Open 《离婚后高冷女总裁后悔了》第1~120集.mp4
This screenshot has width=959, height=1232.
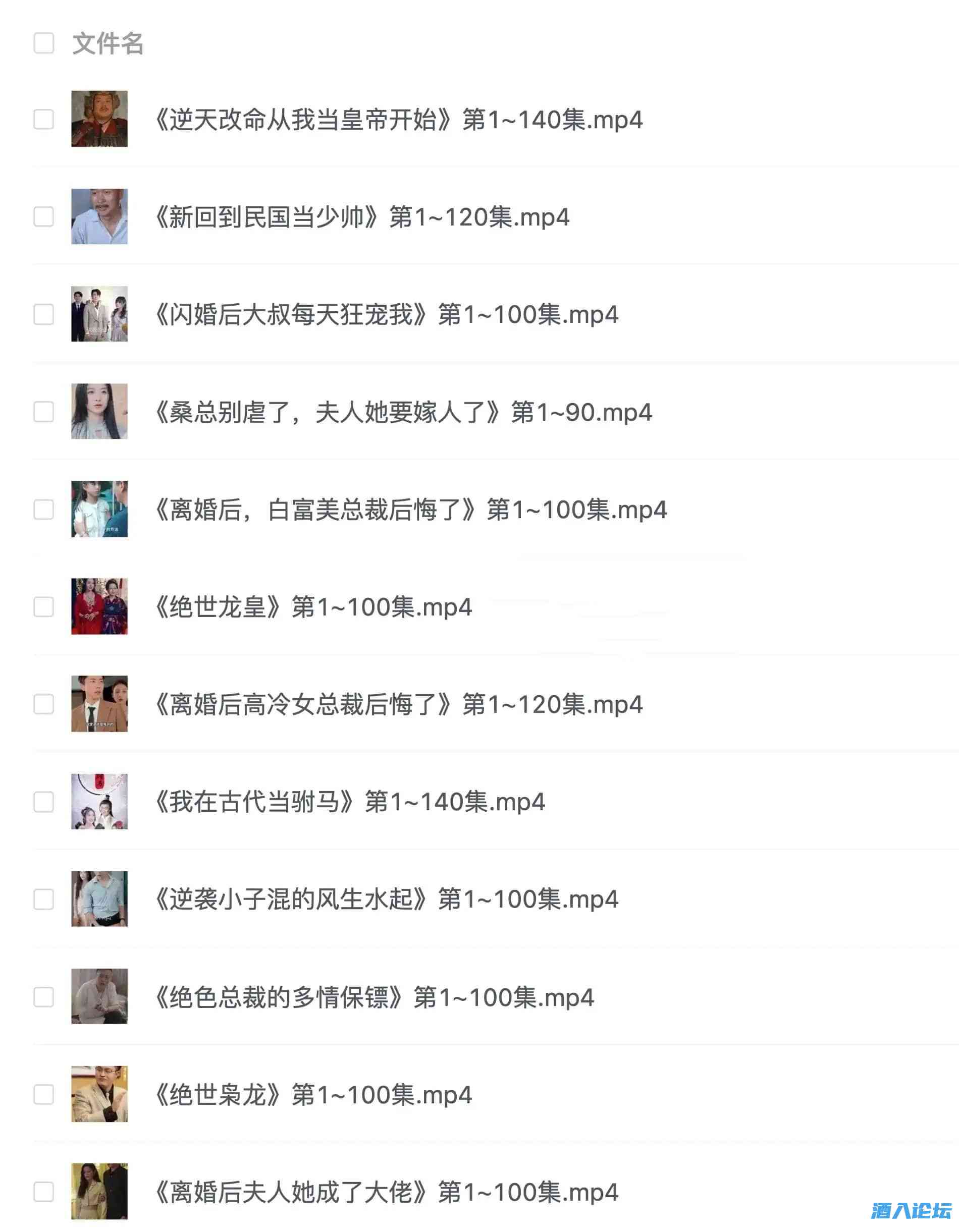click(x=398, y=705)
